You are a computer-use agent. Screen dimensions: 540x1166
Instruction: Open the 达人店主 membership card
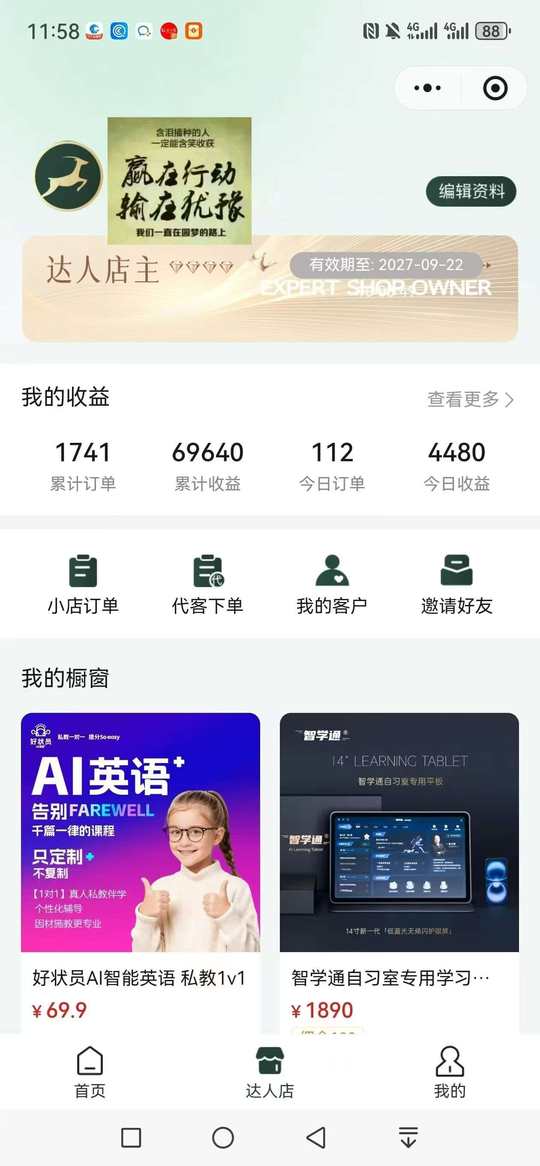coord(270,289)
